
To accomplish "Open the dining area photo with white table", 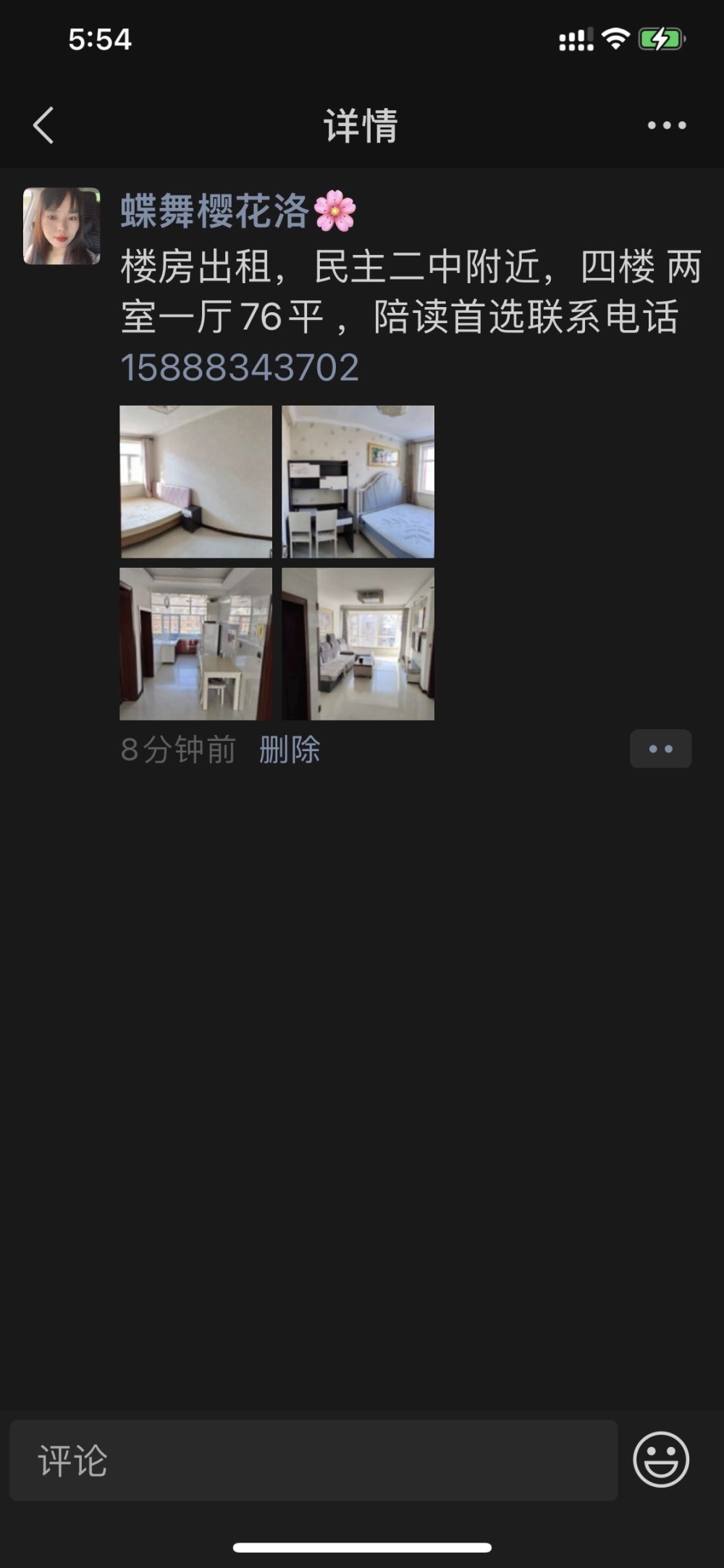I will click(x=196, y=644).
